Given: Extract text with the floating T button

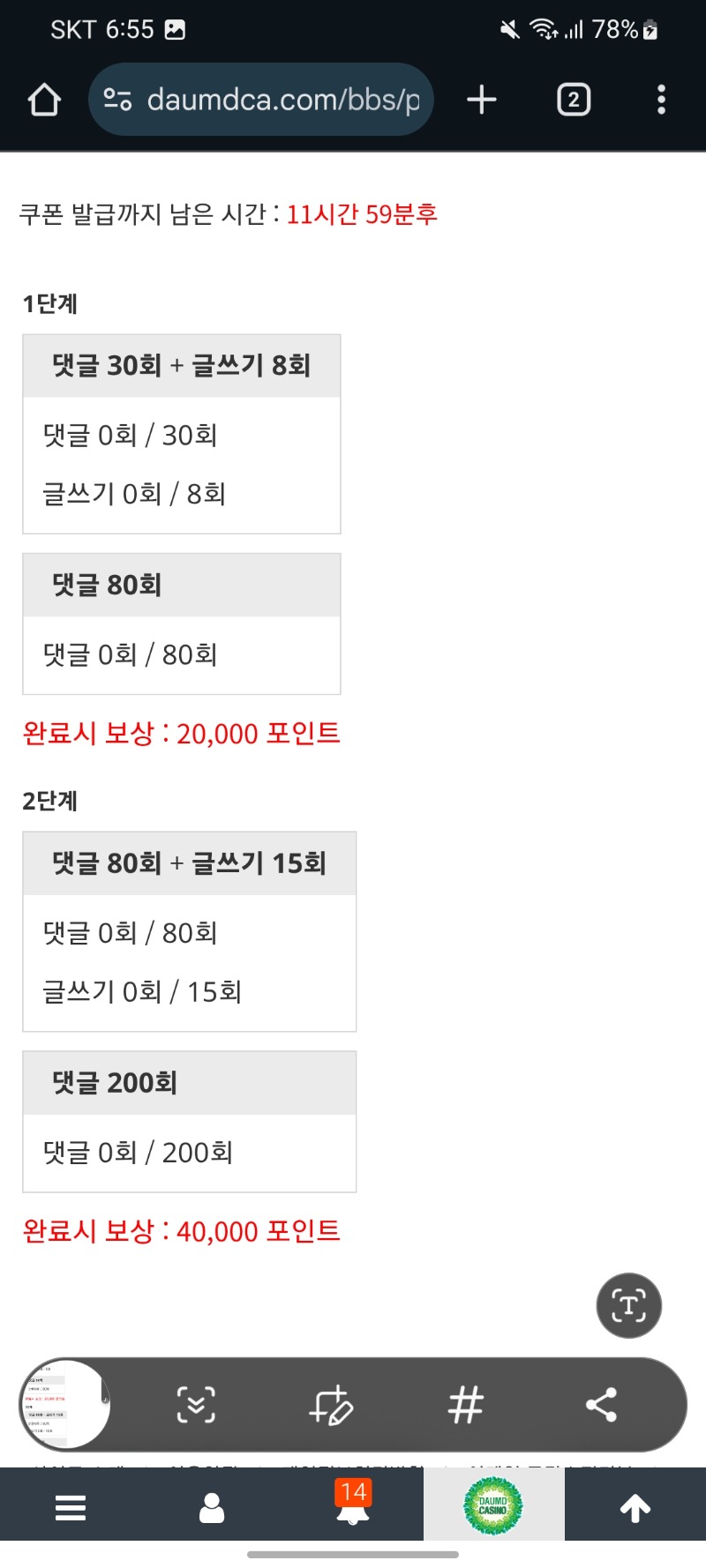Looking at the screenshot, I should click(628, 1305).
